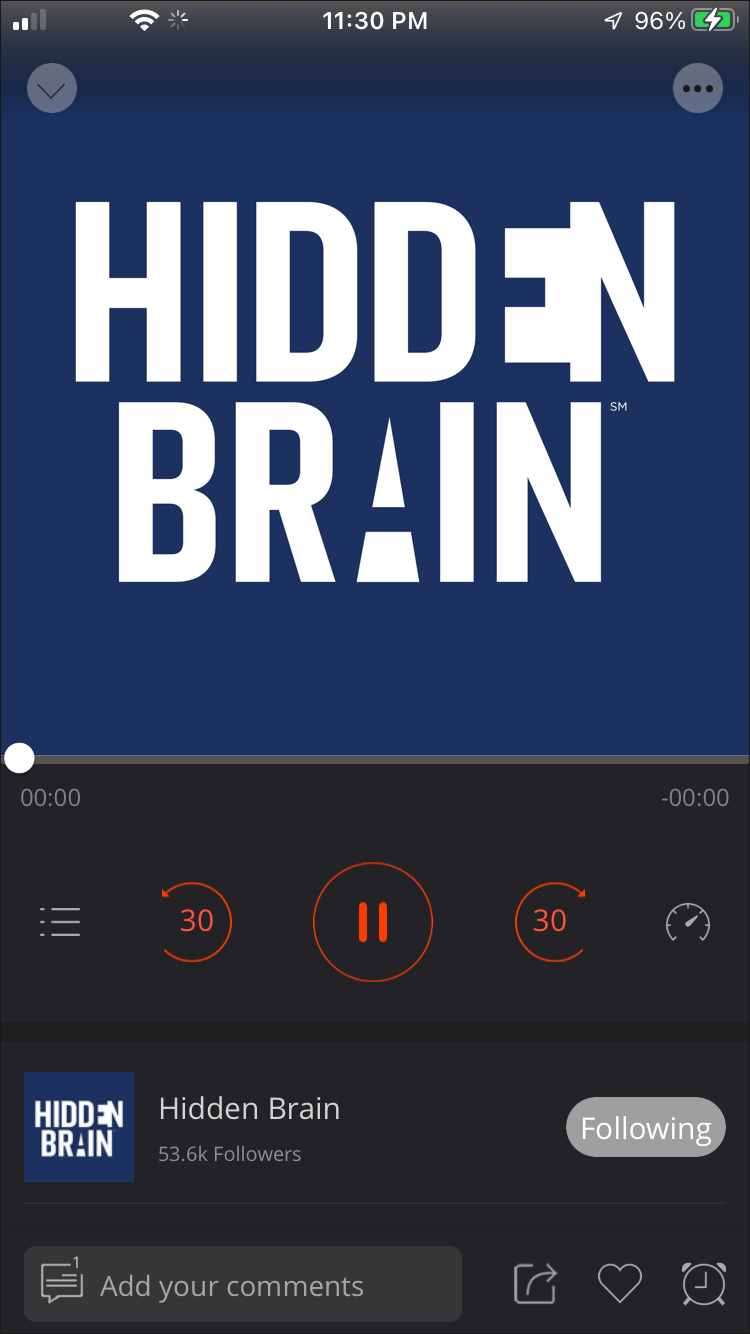Share this episode
This screenshot has height=1334, width=750.
(x=535, y=1283)
